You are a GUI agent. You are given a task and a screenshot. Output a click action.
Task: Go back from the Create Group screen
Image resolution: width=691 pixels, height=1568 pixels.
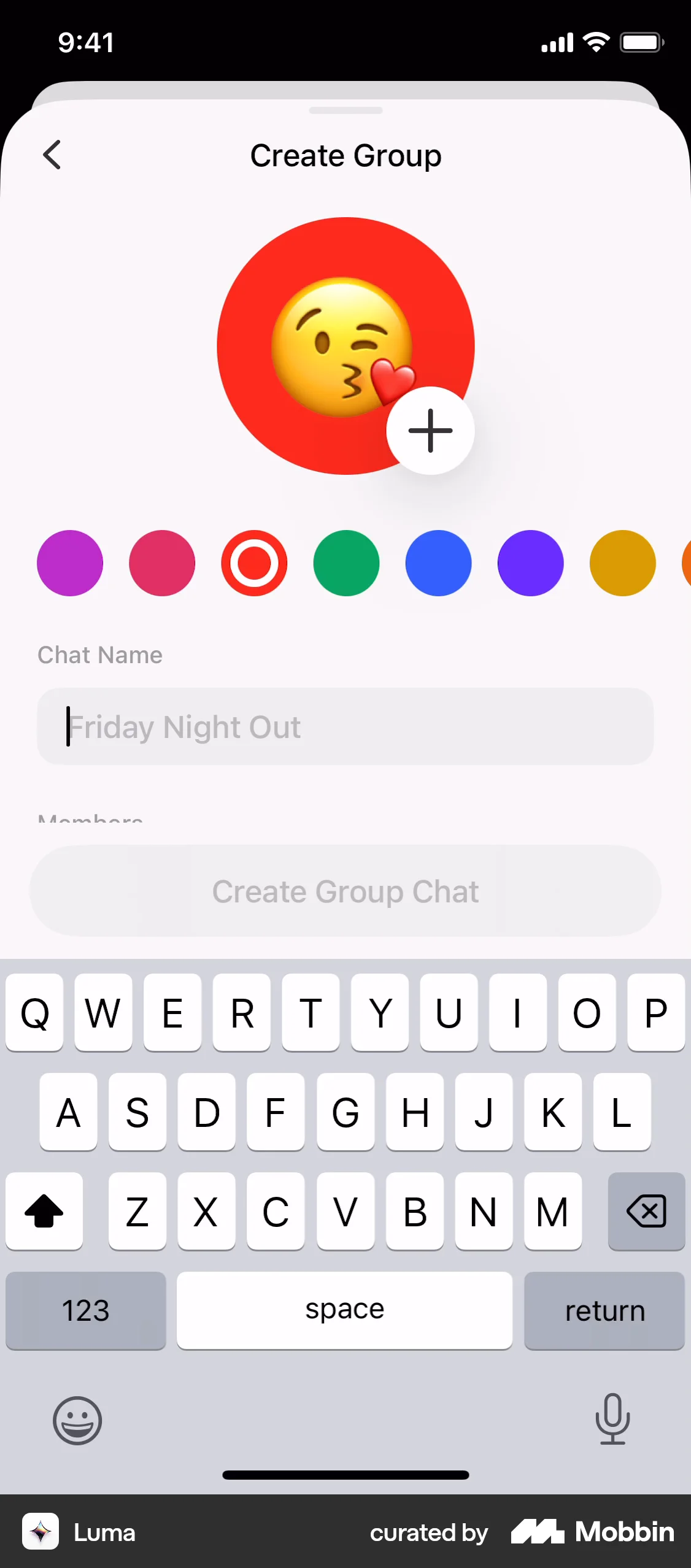(x=53, y=155)
